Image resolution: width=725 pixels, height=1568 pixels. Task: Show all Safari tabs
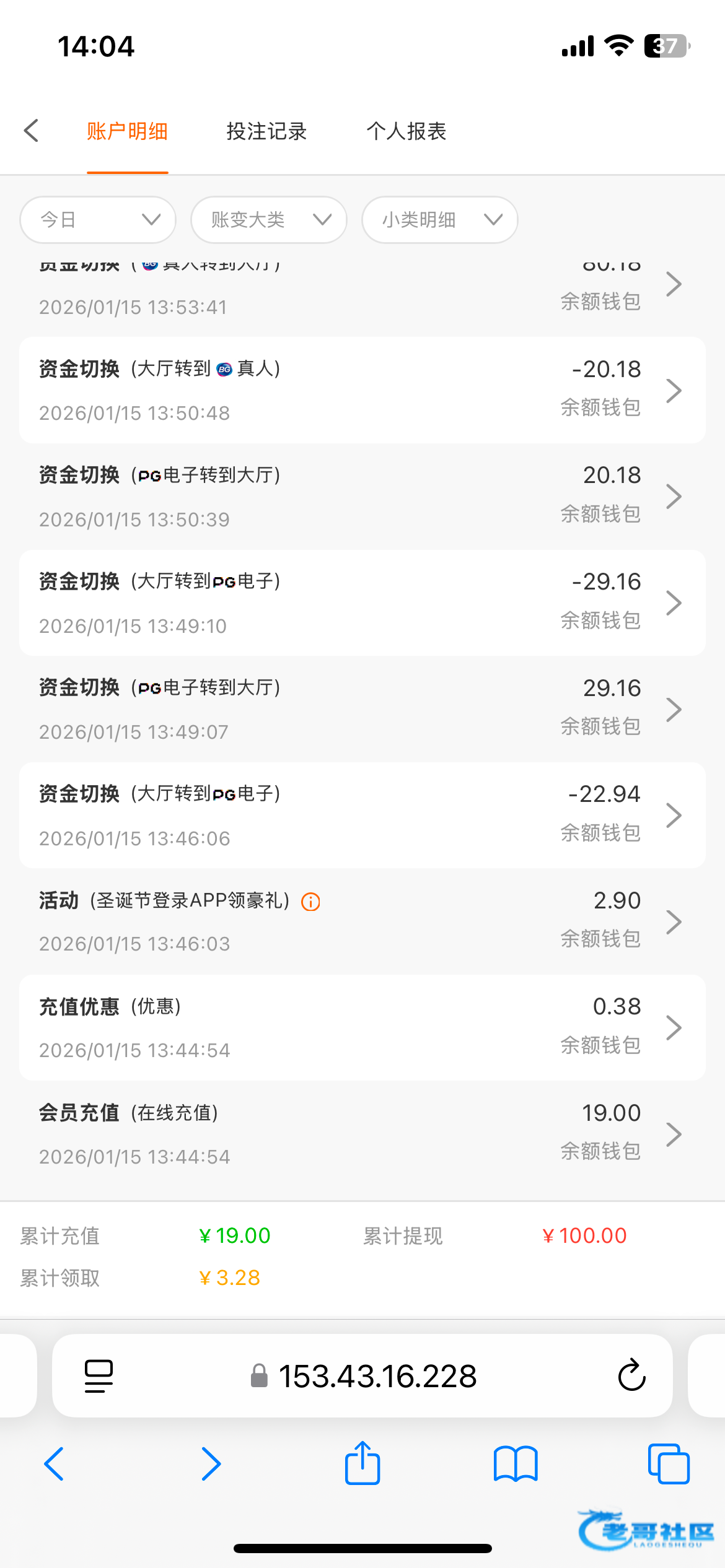[669, 1463]
